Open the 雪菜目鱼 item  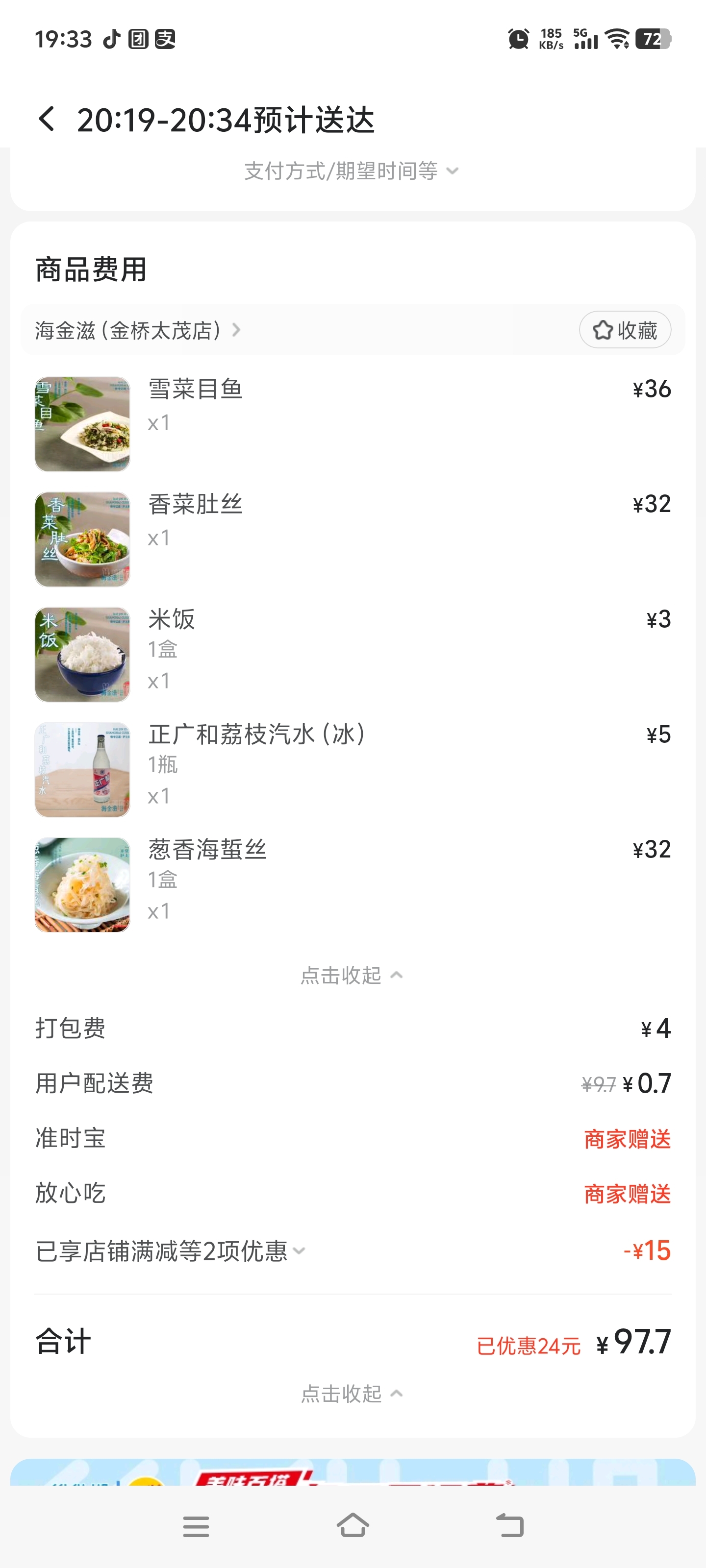click(353, 424)
